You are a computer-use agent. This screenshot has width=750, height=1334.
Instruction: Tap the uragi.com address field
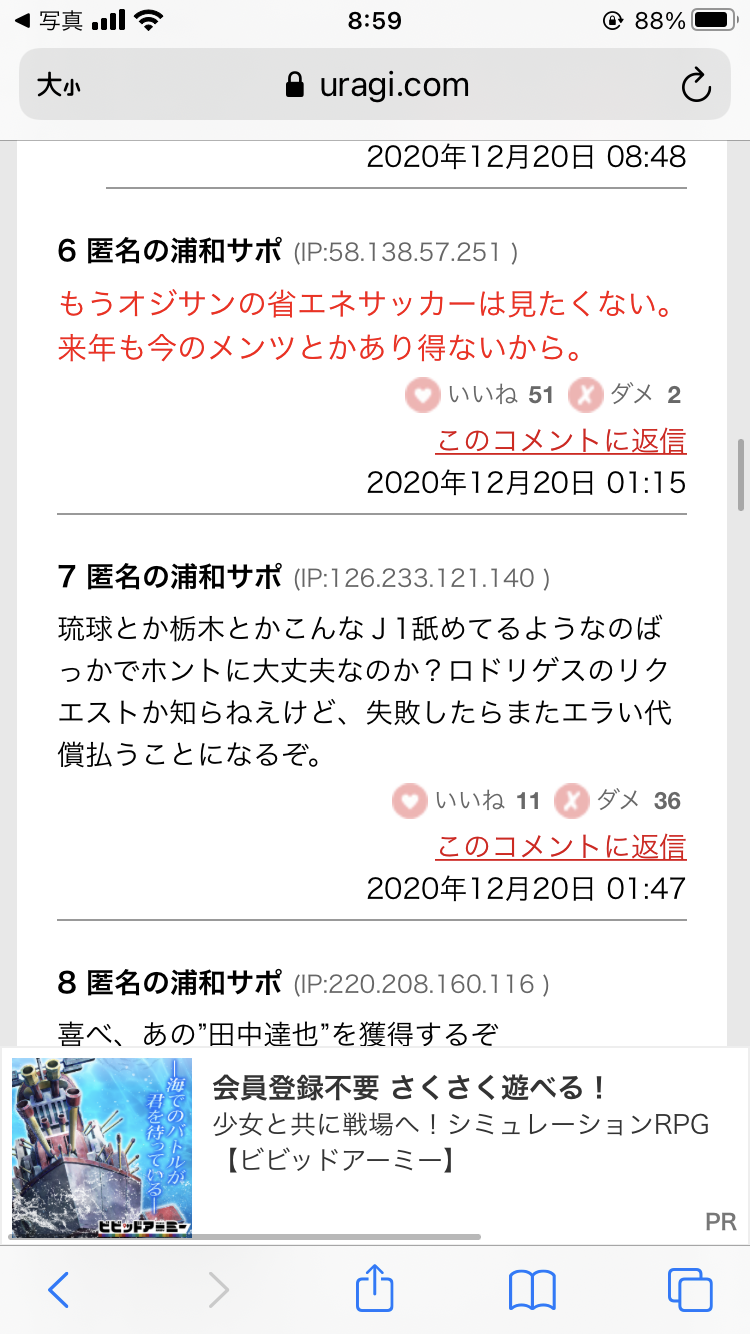376,85
